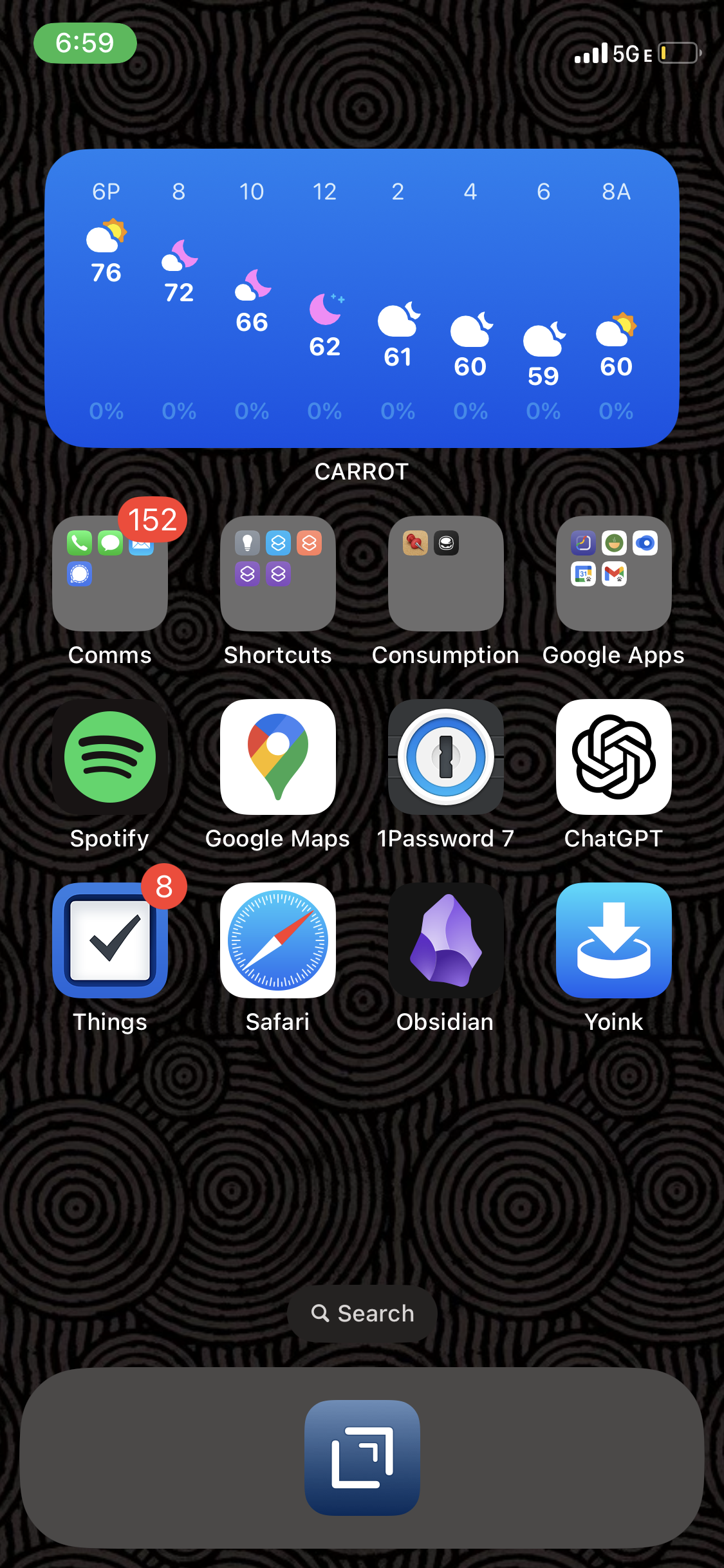
Task: Open Obsidian notes app
Action: point(446,940)
